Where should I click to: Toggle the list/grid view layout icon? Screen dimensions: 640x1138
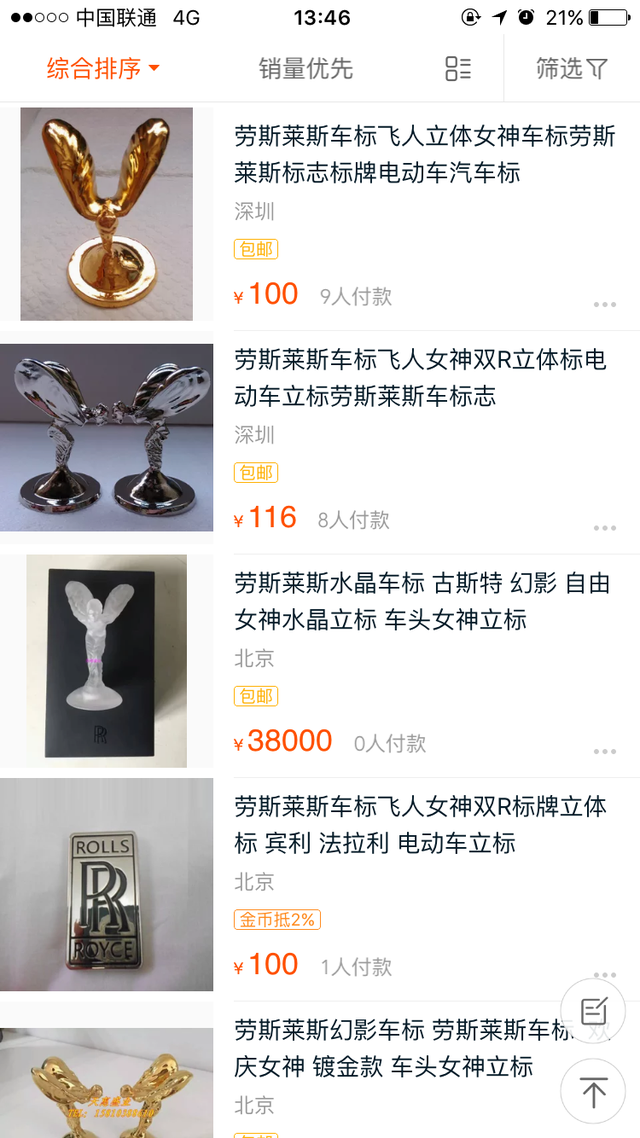coord(458,69)
